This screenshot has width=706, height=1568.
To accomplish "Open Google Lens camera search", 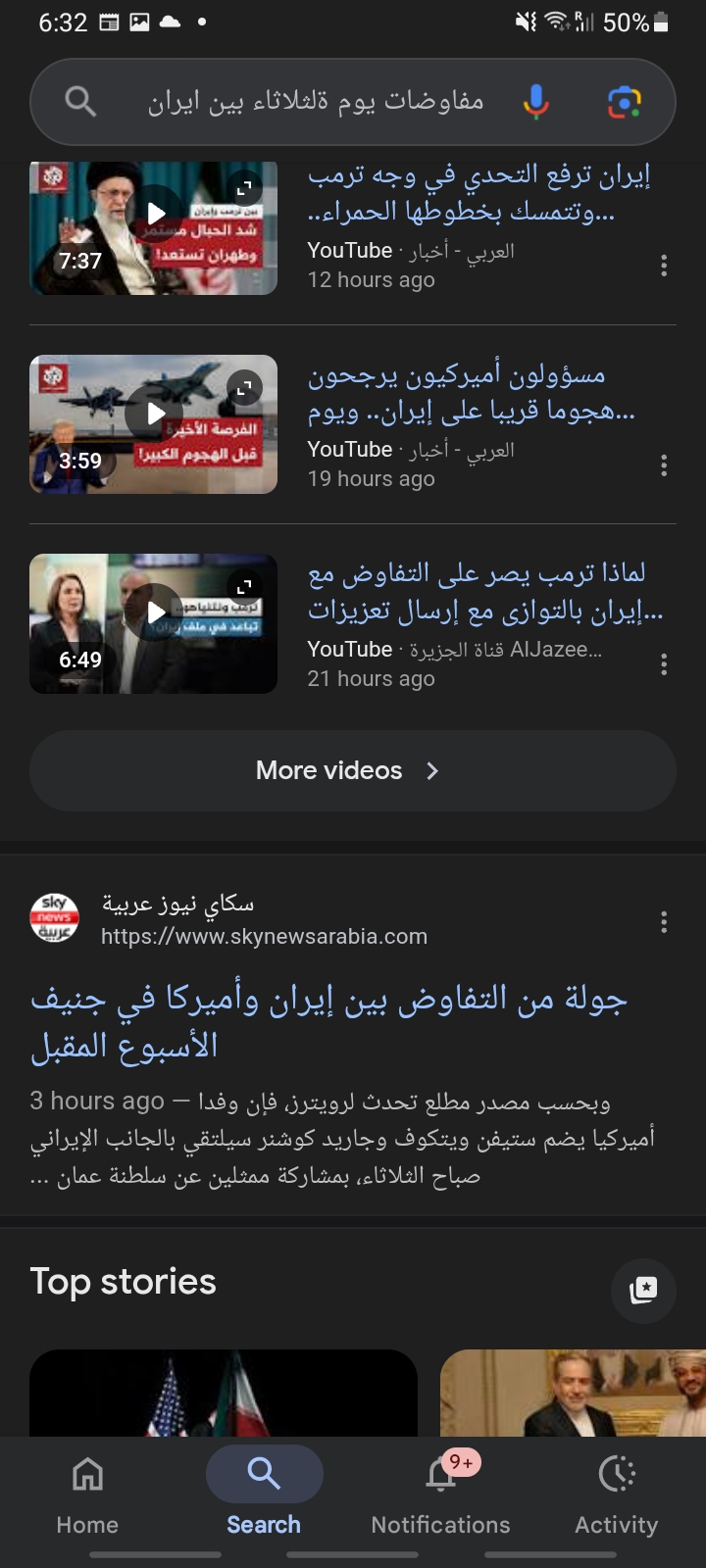I will click(624, 102).
